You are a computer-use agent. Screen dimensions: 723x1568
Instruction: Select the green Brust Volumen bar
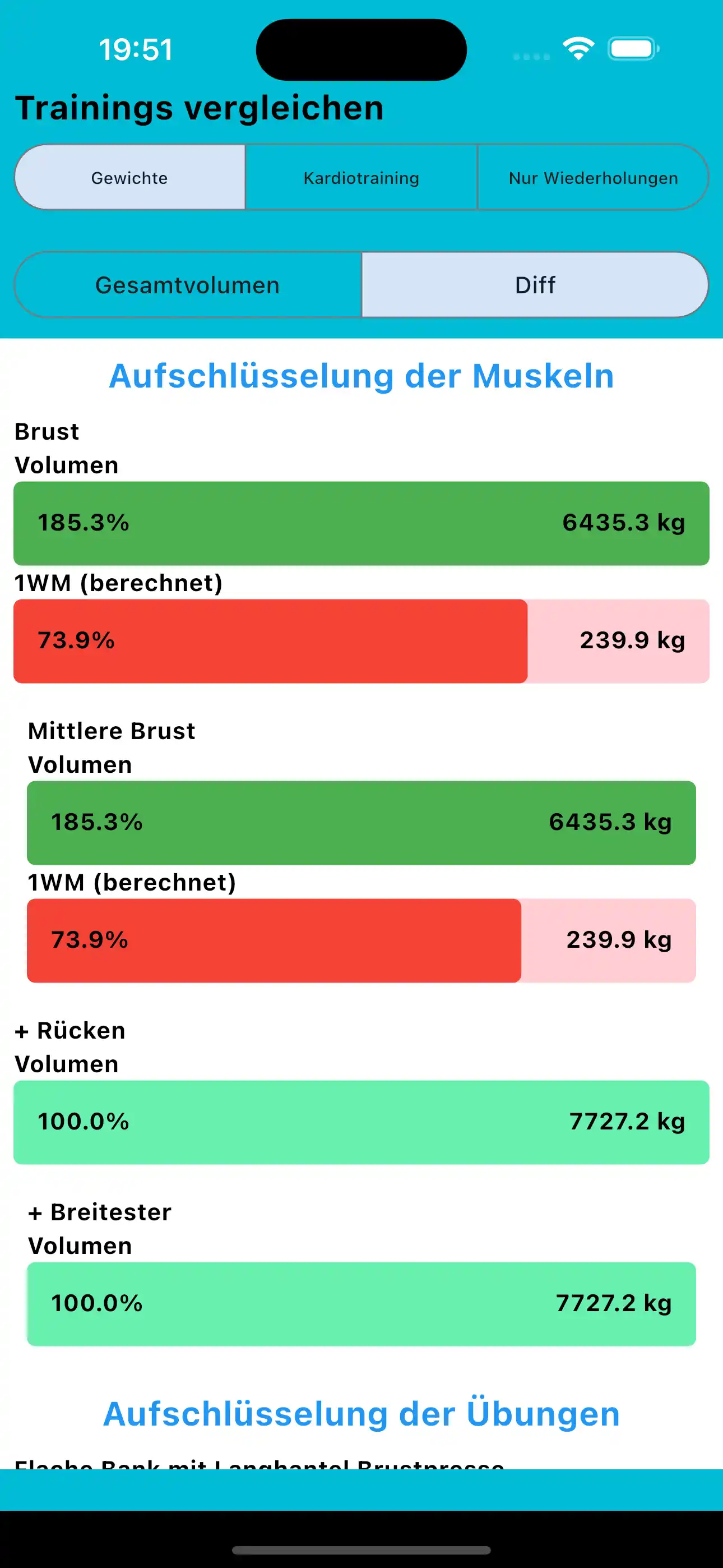point(361,522)
